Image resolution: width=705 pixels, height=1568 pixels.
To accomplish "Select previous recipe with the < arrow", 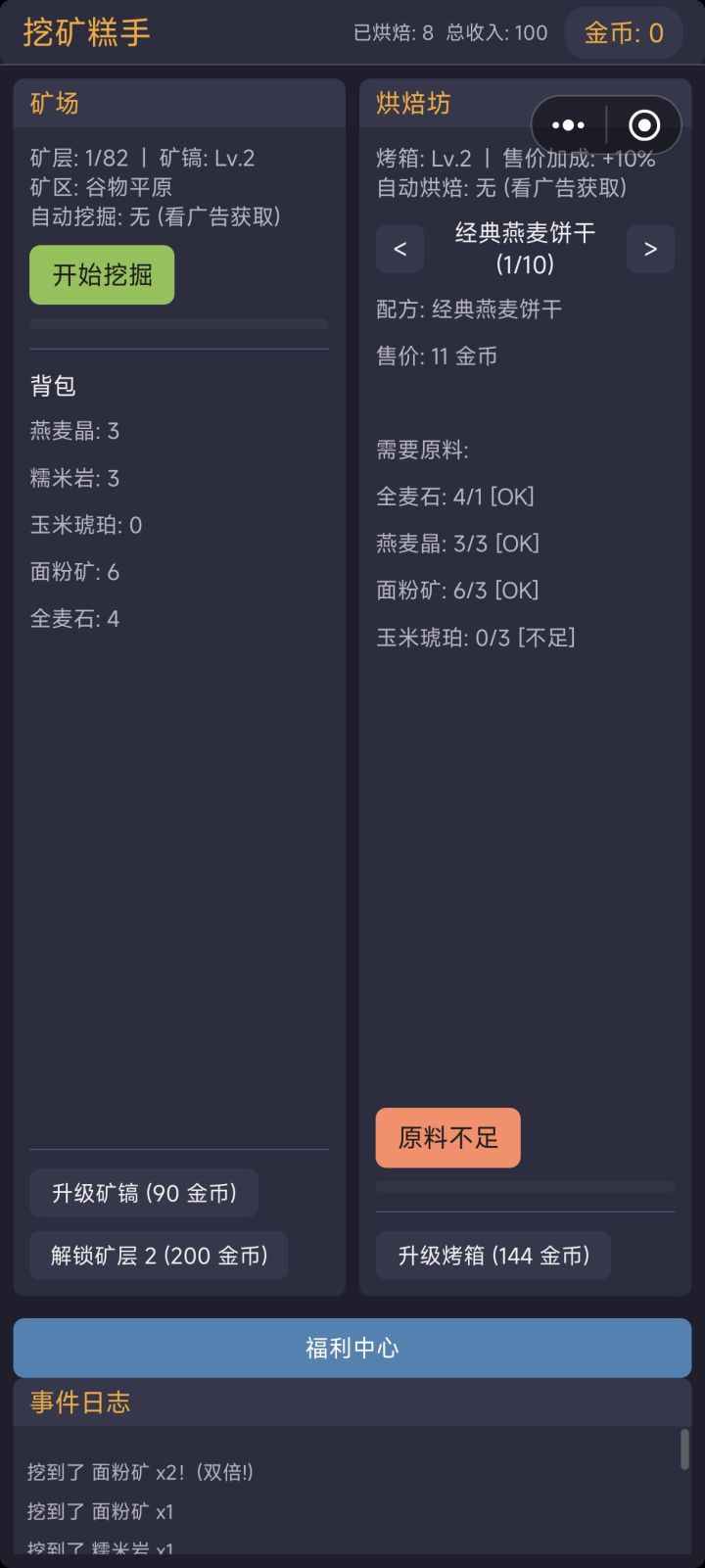I will [399, 249].
